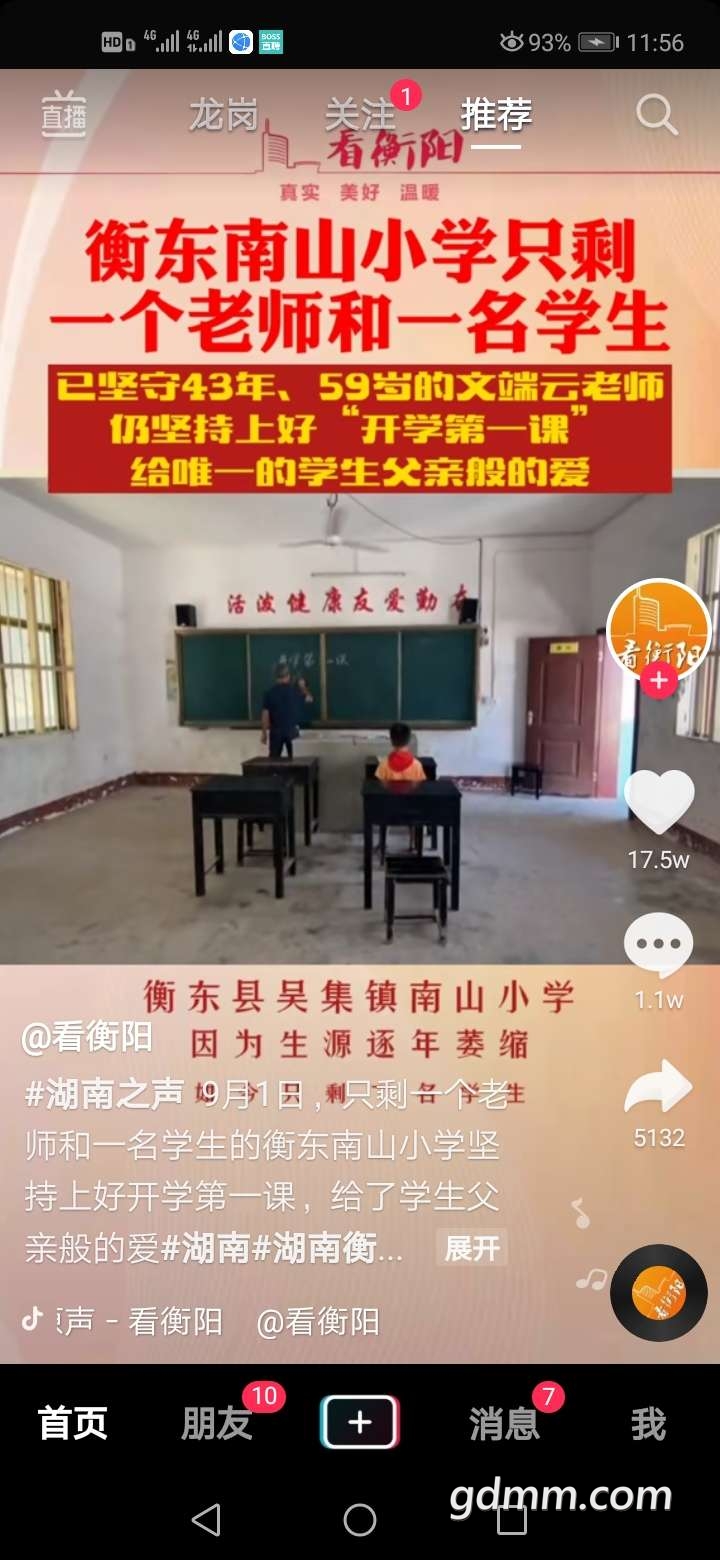Select the 推荐 tab
This screenshot has height=1560, width=720.
coord(496,116)
